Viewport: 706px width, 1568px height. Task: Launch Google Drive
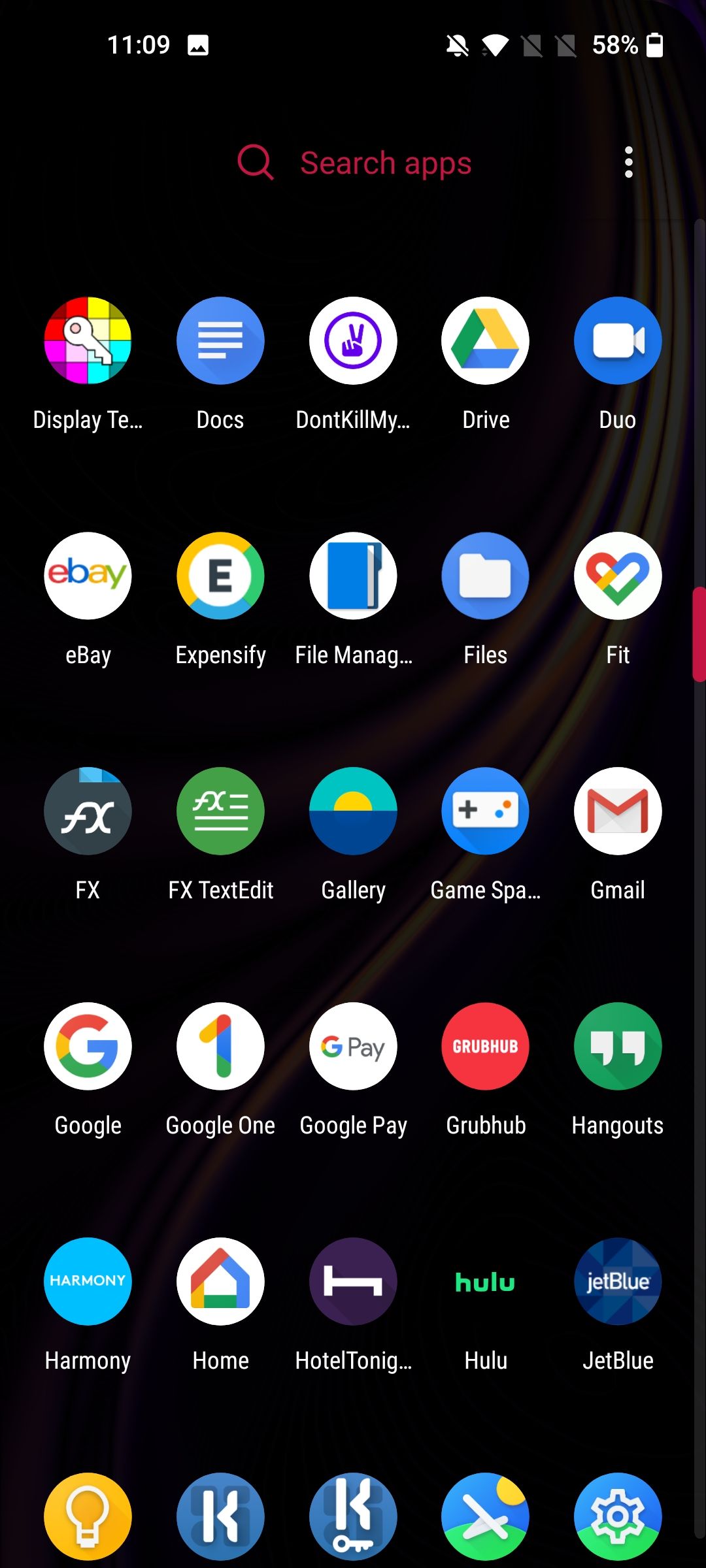tap(485, 340)
